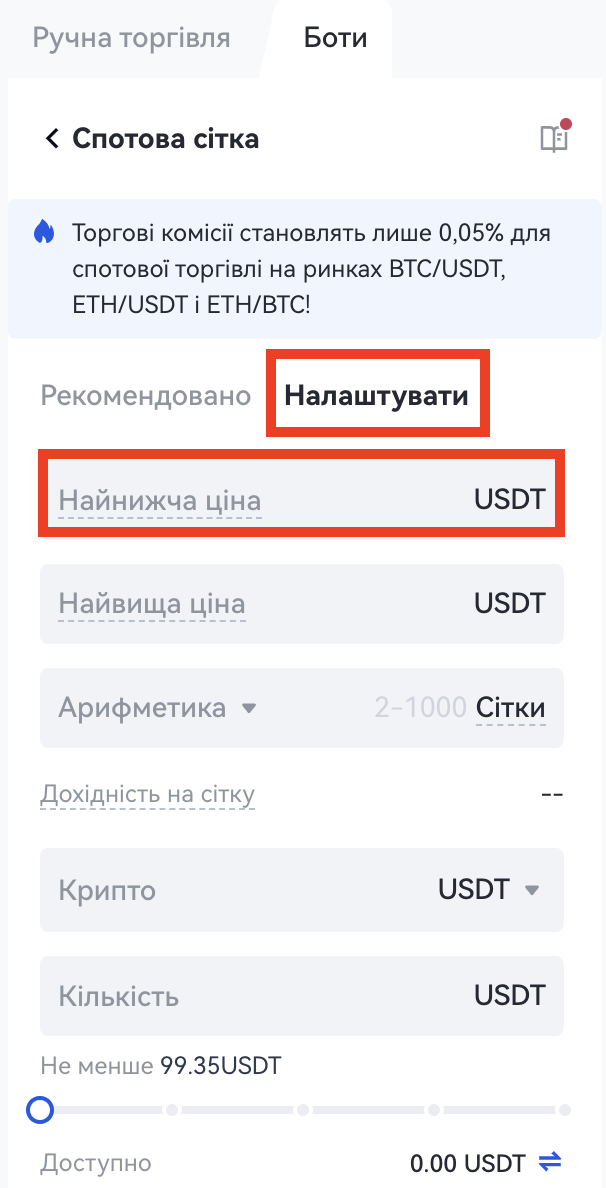The image size is (606, 1188).
Task: Choose crypto in Крипто USDT dropdown
Action: pos(490,890)
